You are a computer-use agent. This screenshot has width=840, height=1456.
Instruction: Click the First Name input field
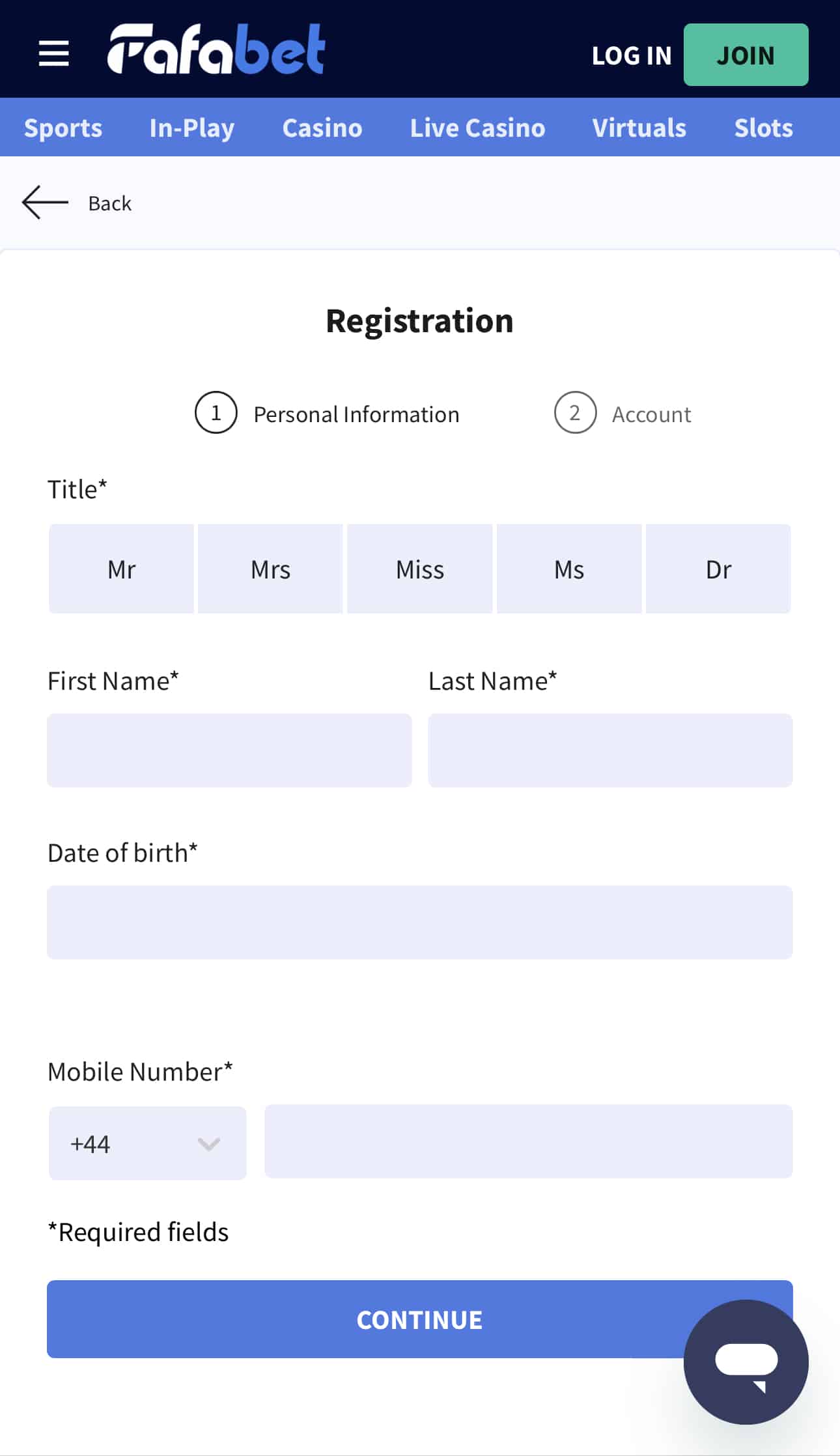click(229, 750)
